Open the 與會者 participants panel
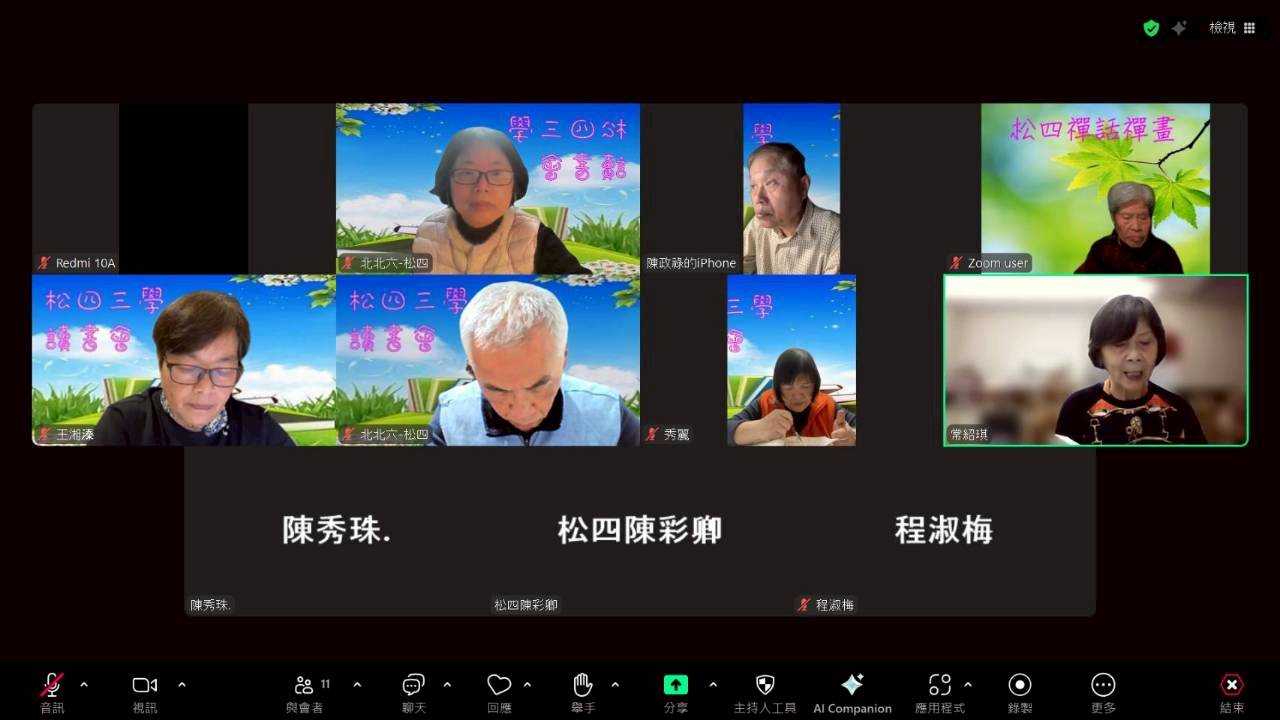Screen dimensions: 1280x720 [x=305, y=691]
